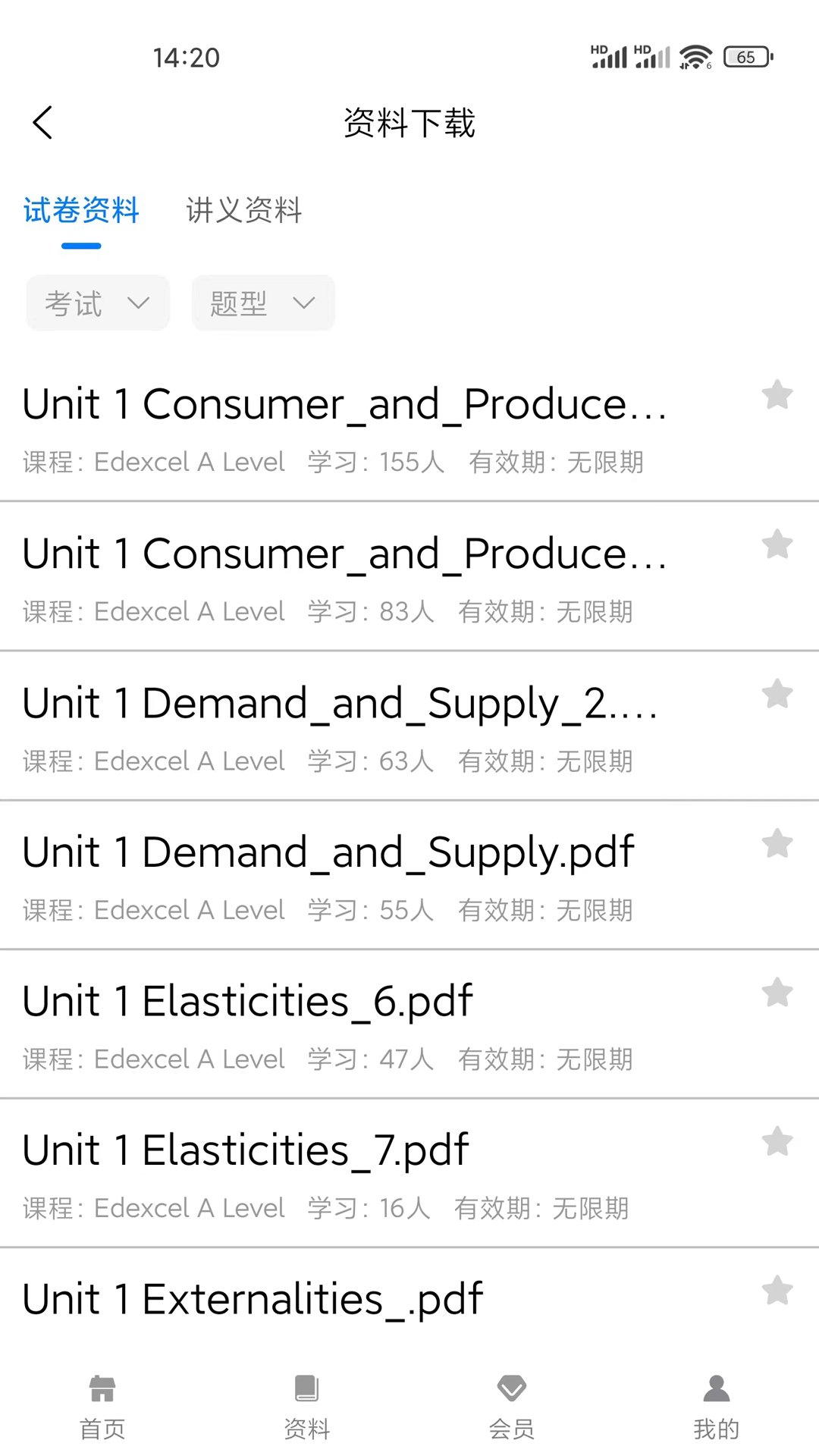The height and width of the screenshot is (1456, 819).
Task: Open Unit 1 Externalities_.pdf
Action: click(253, 1300)
